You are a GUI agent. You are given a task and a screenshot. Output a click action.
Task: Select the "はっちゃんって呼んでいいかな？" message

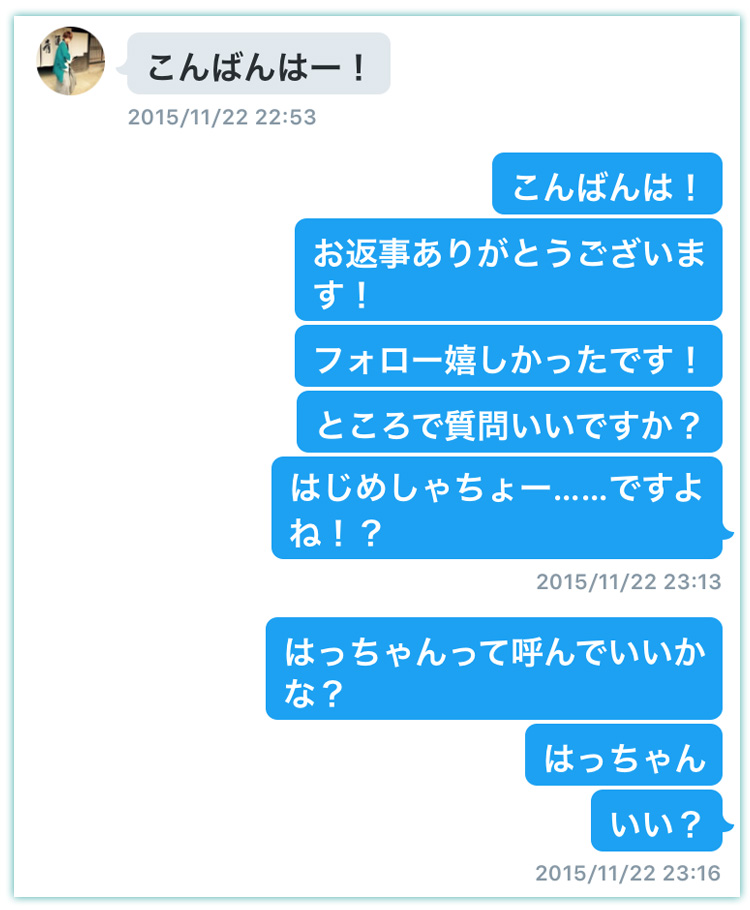pos(493,668)
